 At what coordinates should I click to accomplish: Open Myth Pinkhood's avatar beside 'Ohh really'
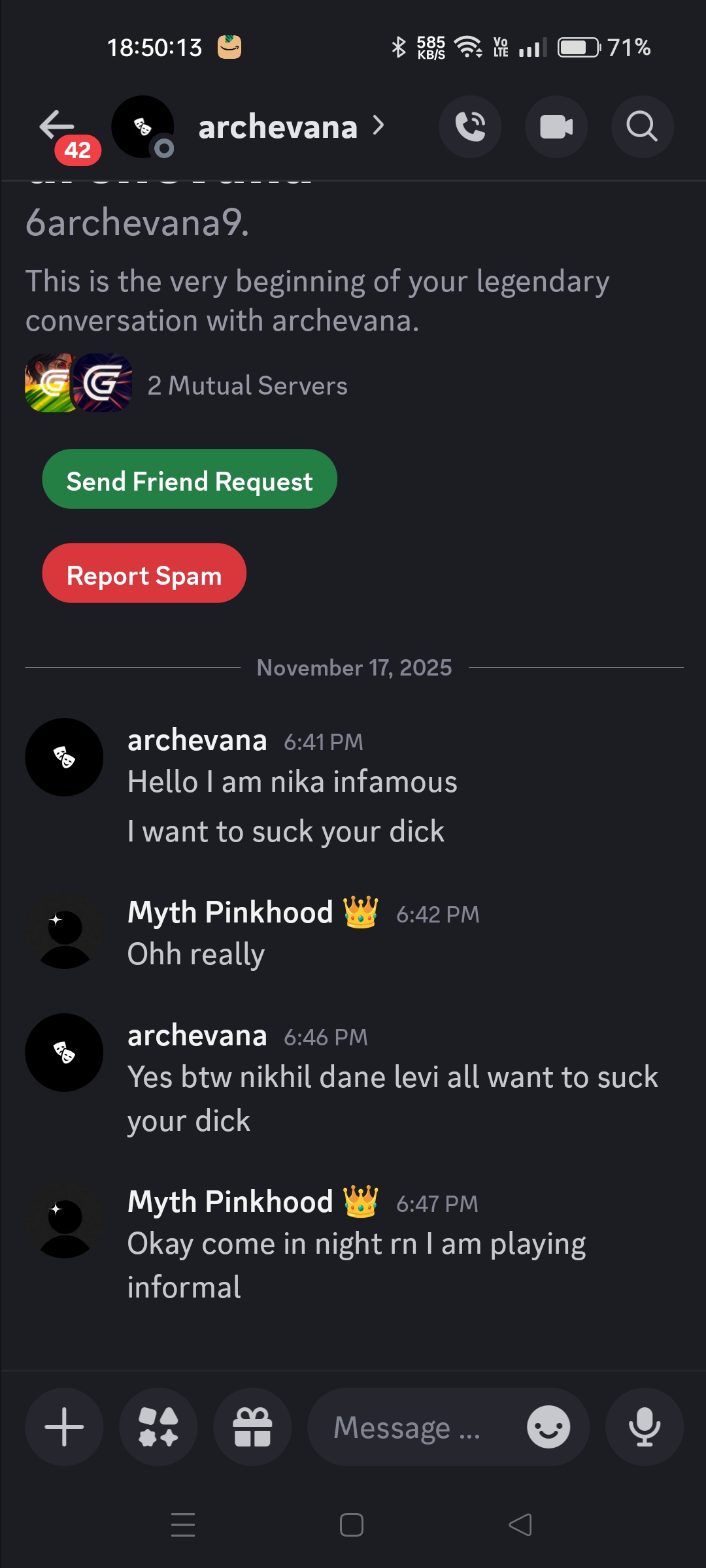pyautogui.click(x=64, y=930)
